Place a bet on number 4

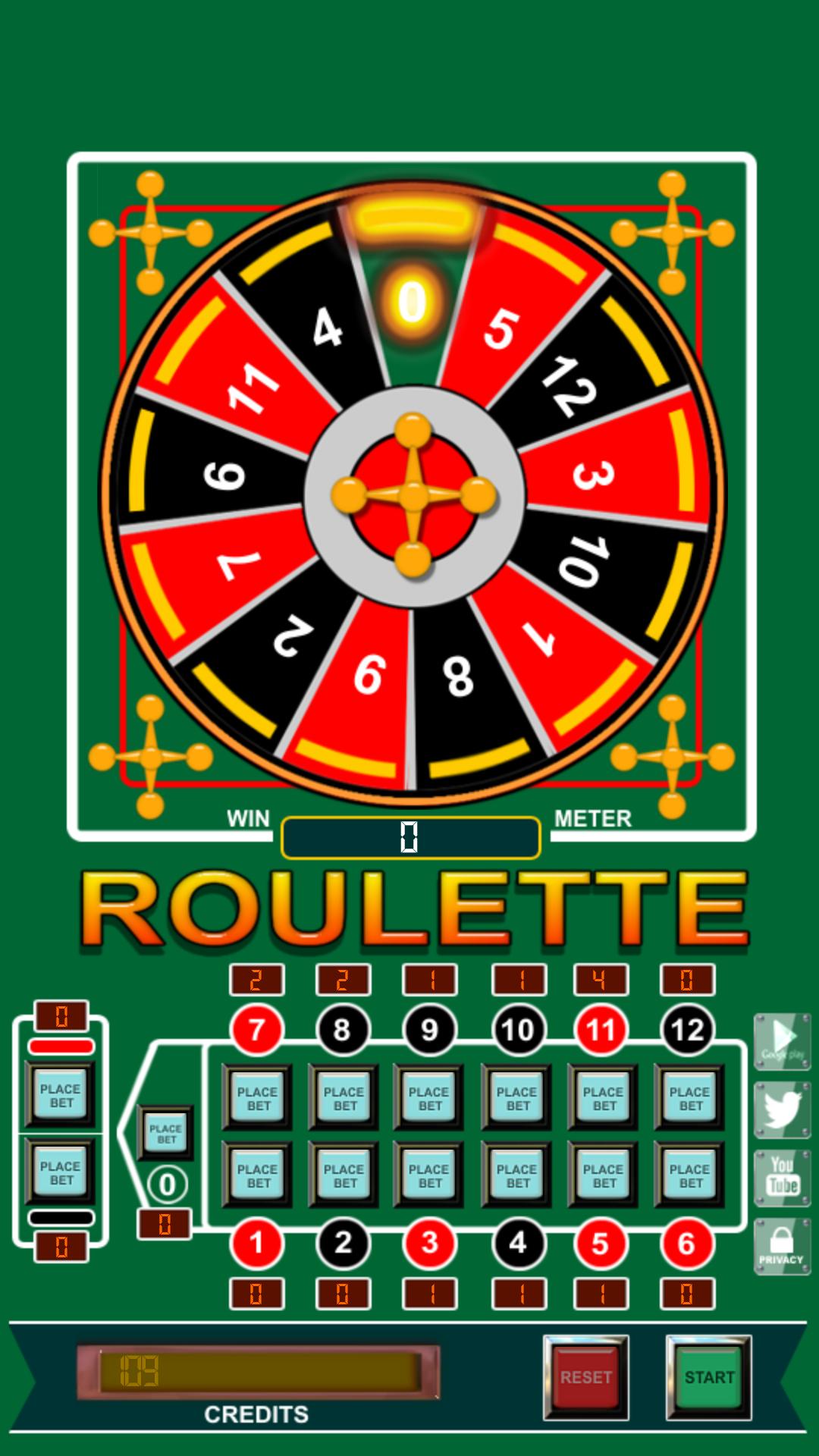coord(517,1175)
